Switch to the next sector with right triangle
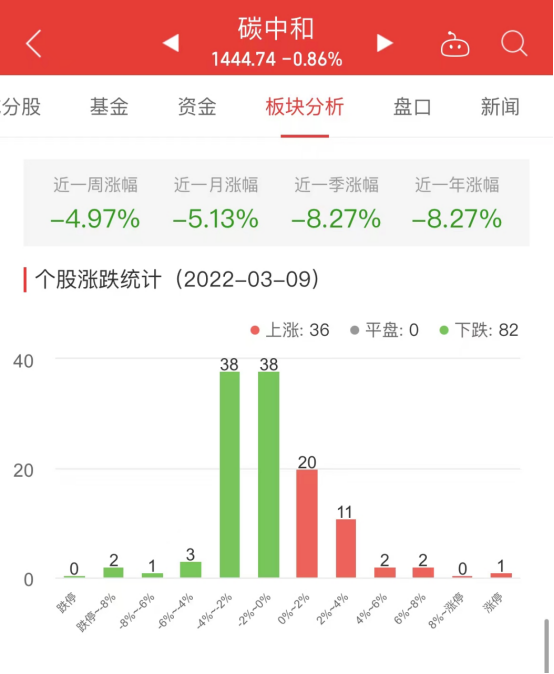 [384, 43]
